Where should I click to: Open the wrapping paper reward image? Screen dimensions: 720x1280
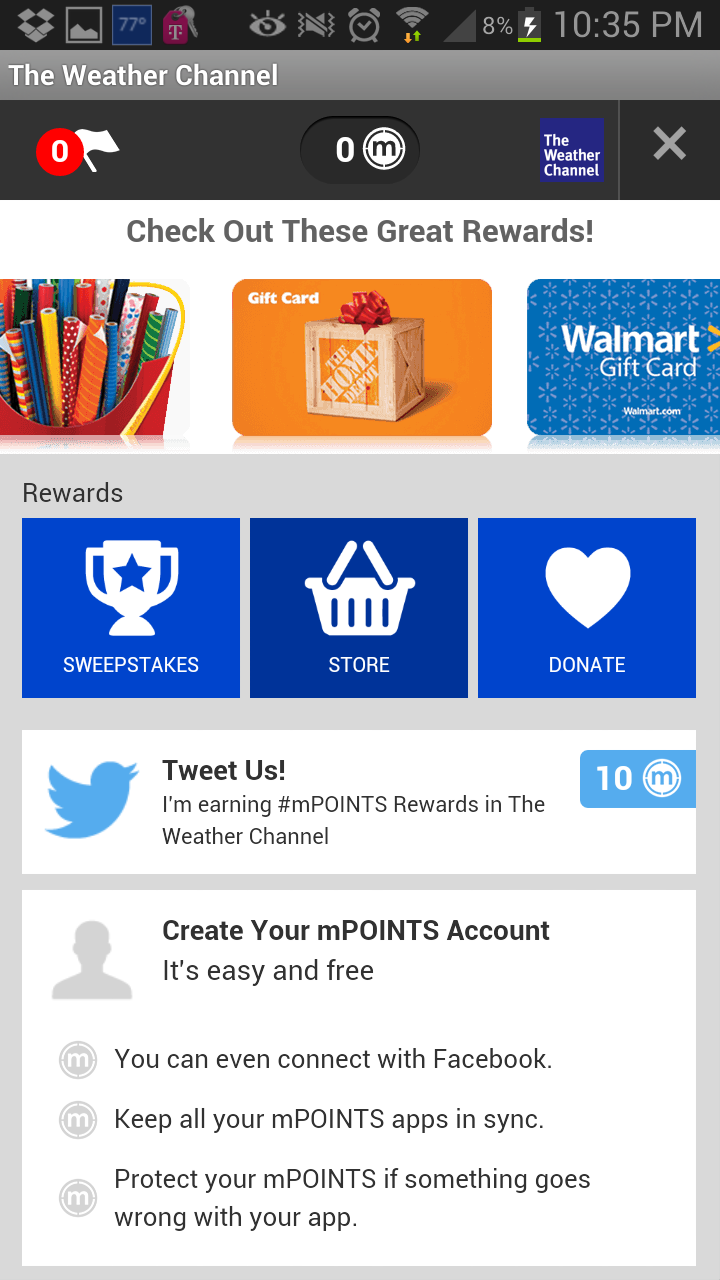(x=94, y=357)
